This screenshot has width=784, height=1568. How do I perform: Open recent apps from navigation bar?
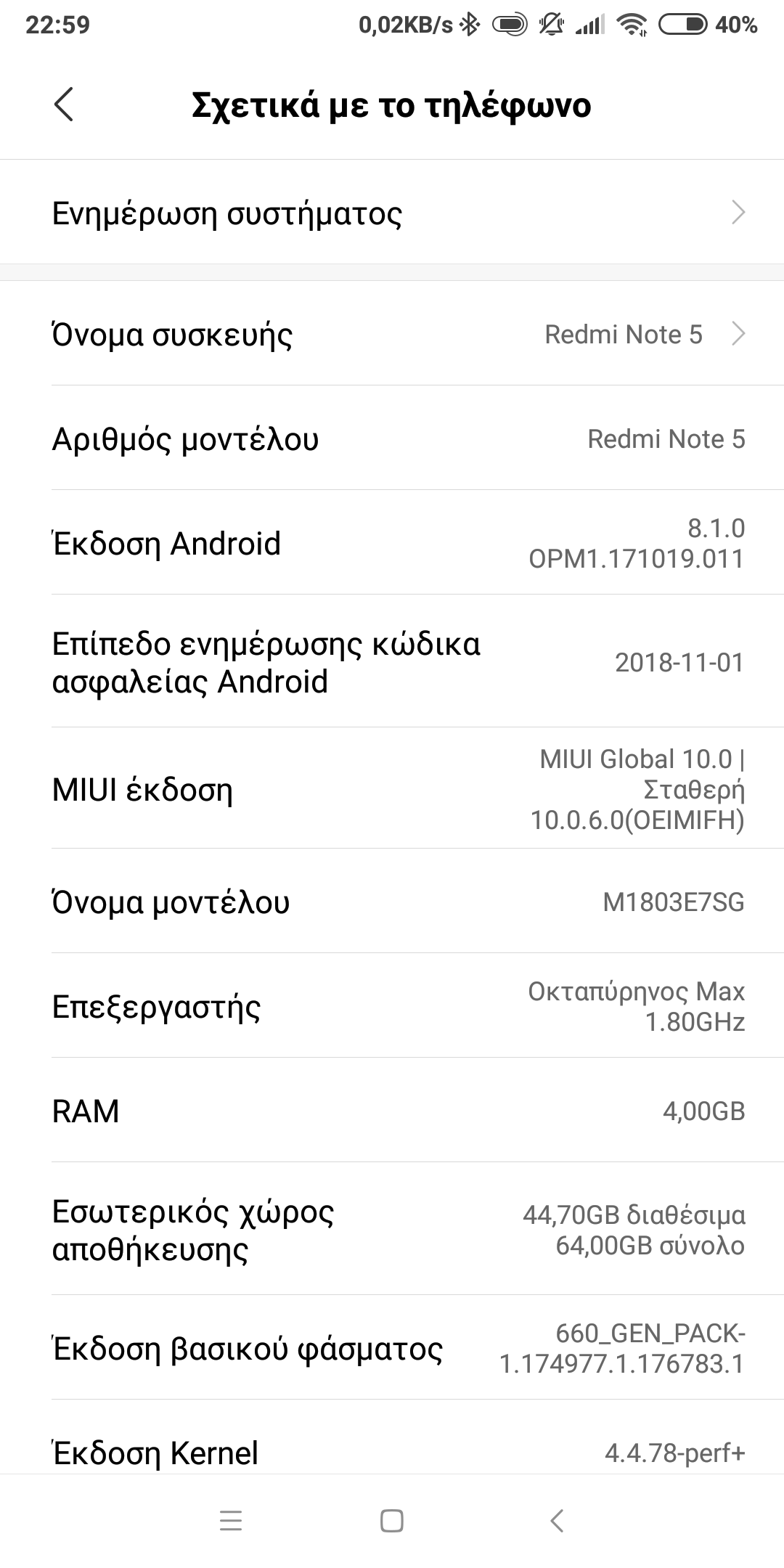pyautogui.click(x=231, y=1520)
